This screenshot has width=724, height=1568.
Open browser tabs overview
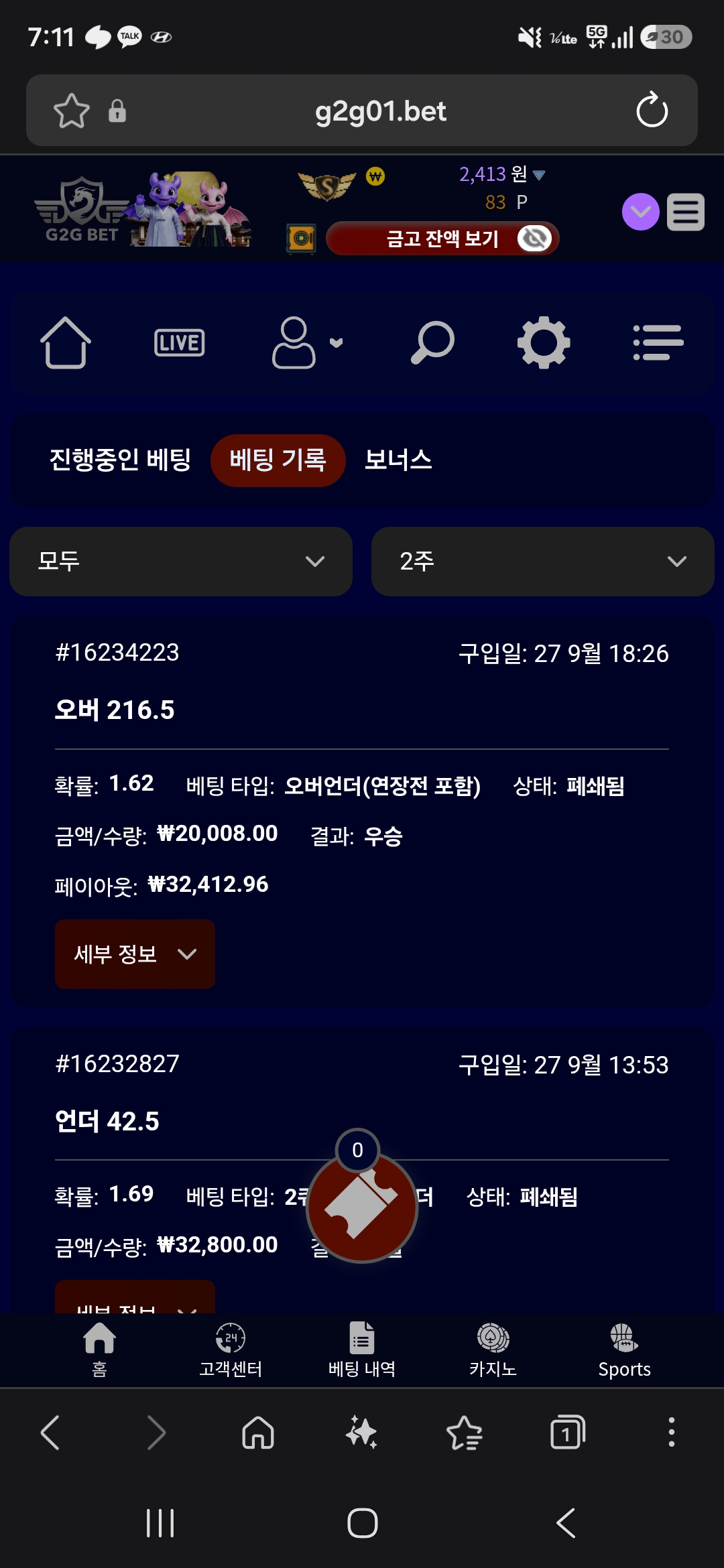pyautogui.click(x=567, y=1433)
